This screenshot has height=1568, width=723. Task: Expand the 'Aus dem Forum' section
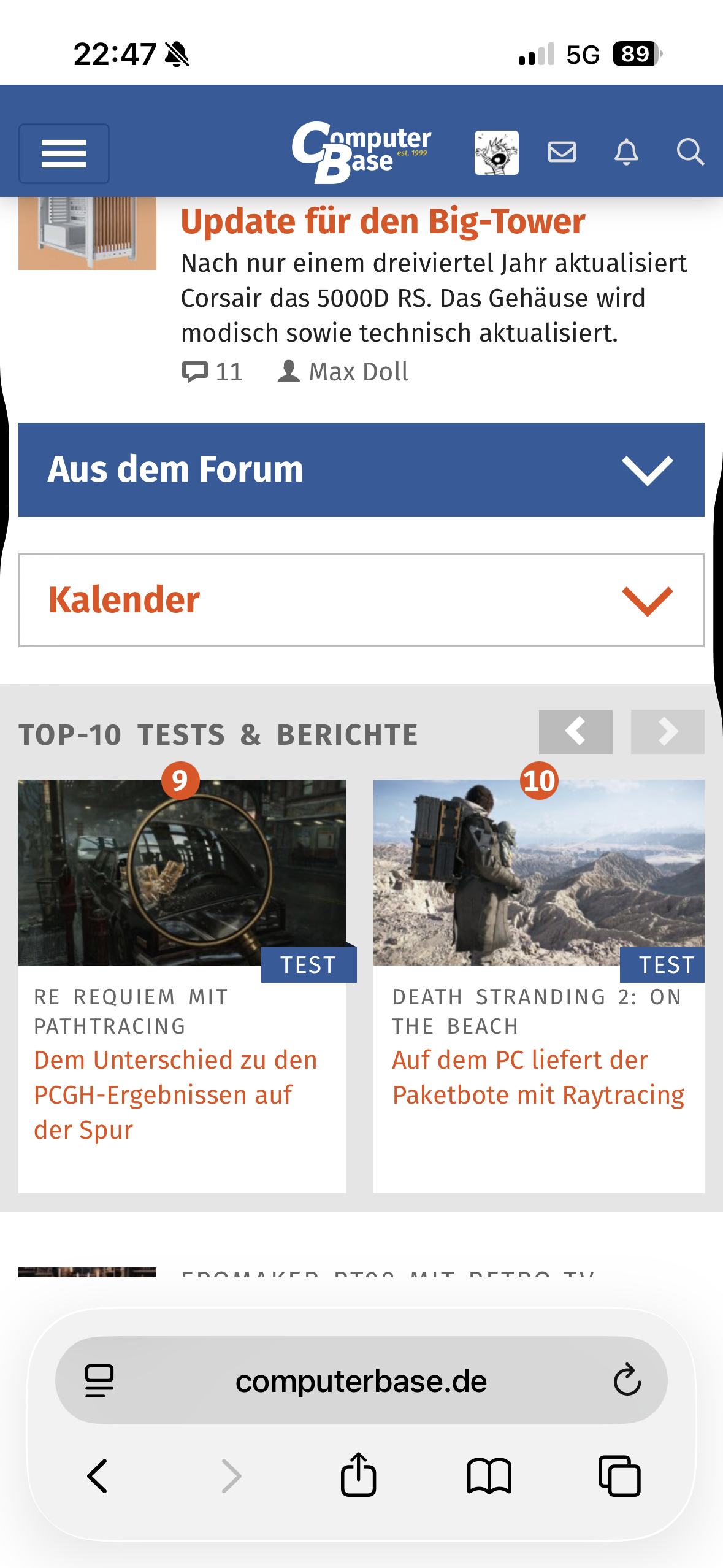[x=361, y=469]
